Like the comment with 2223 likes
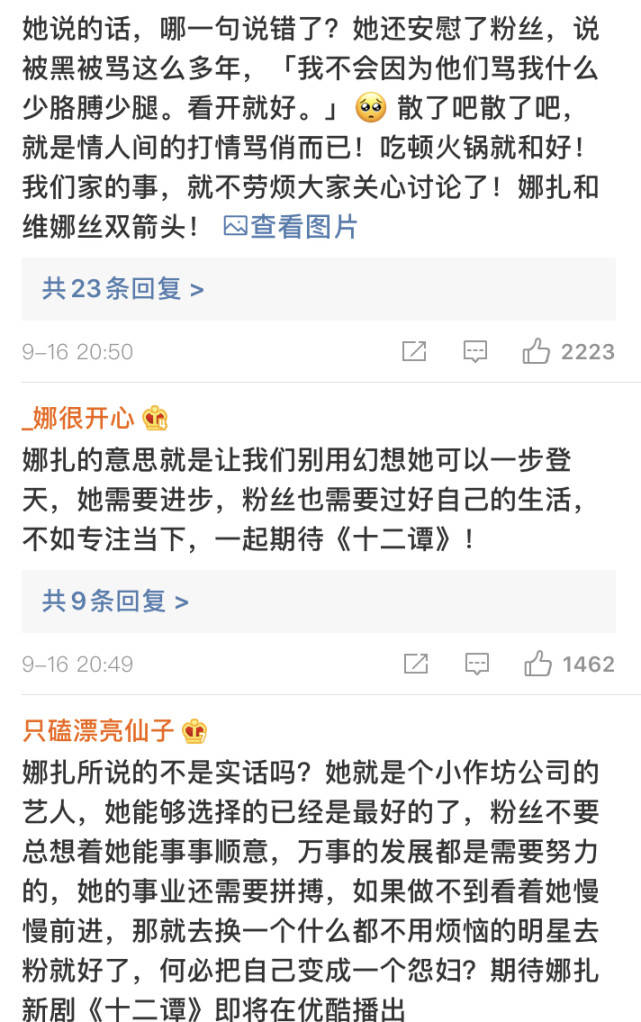 [537, 351]
